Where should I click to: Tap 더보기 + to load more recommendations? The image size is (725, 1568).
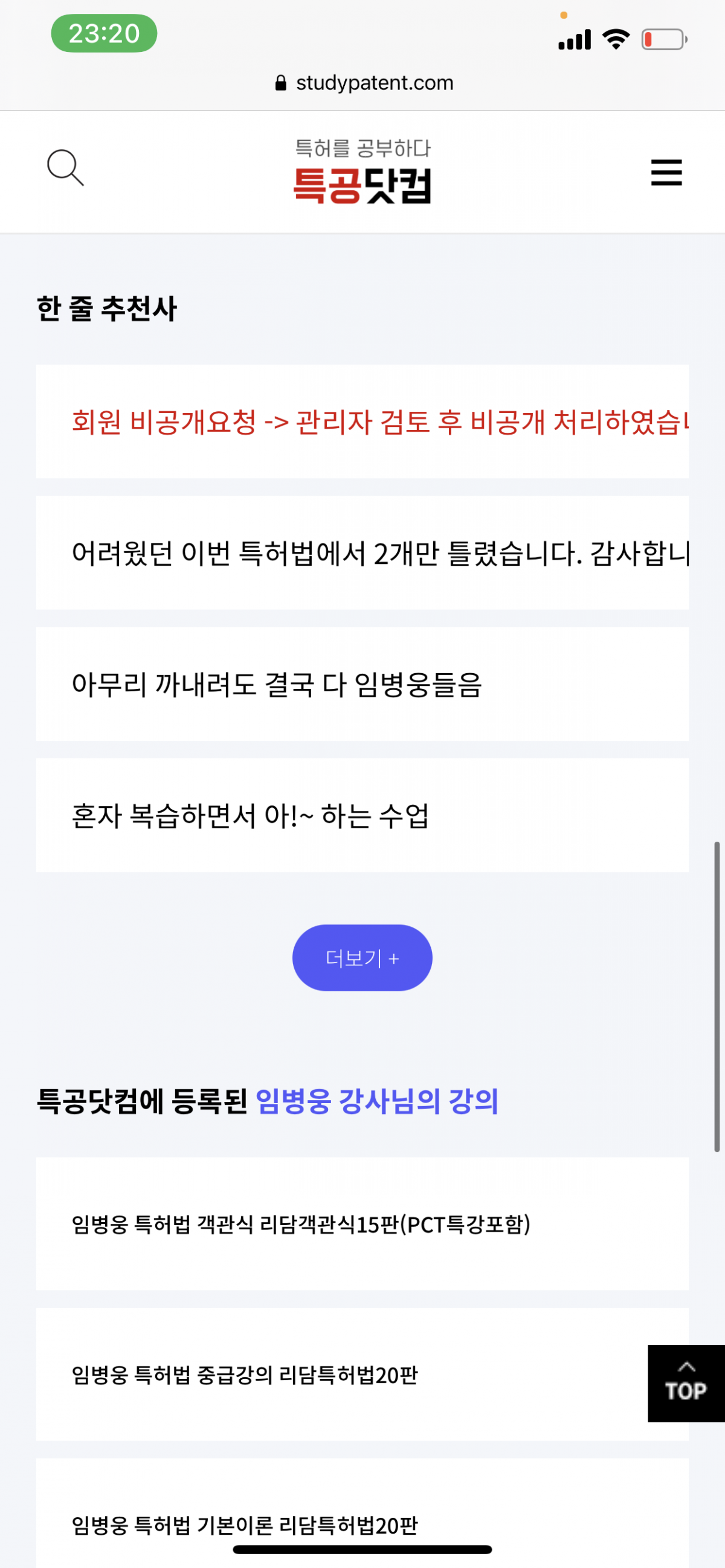(x=362, y=958)
